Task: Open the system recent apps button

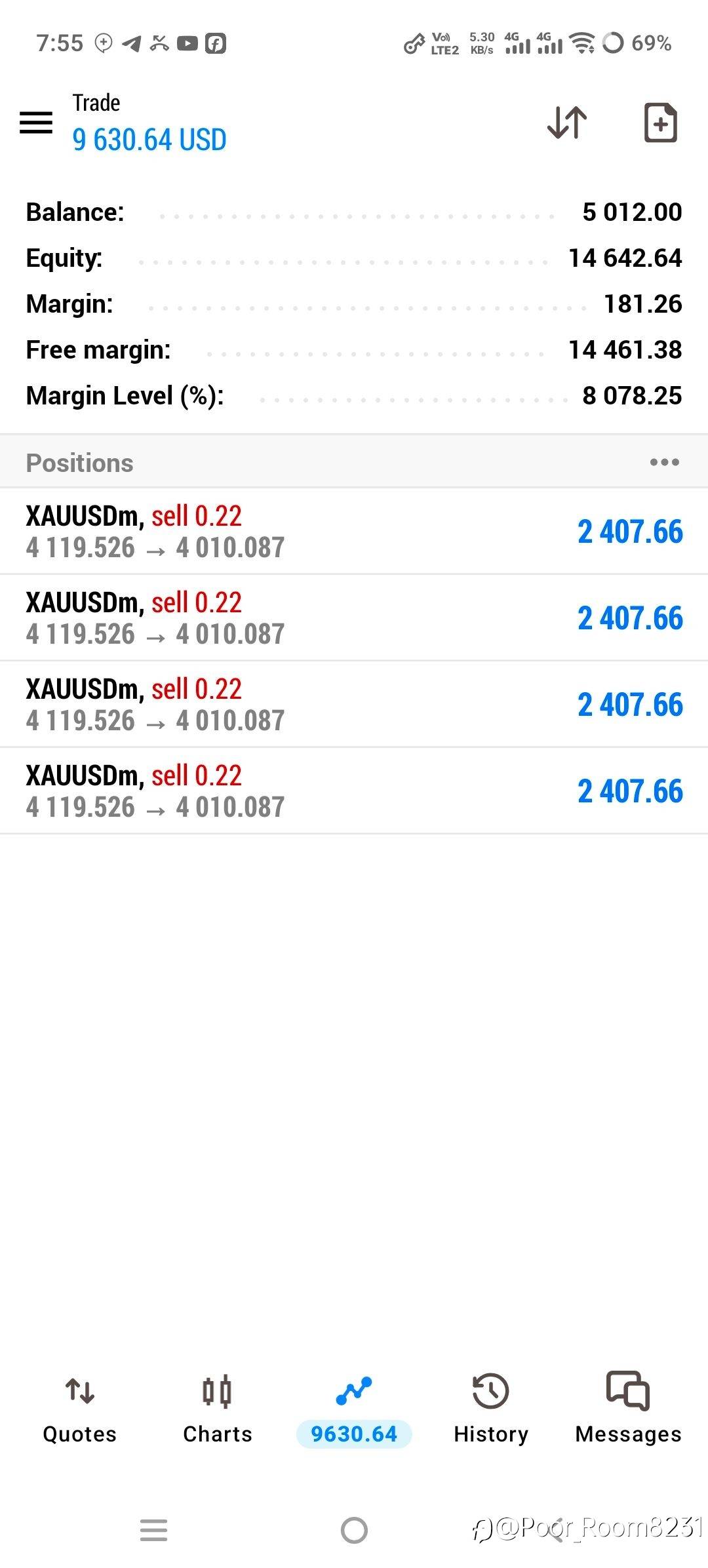Action: coord(154,1530)
